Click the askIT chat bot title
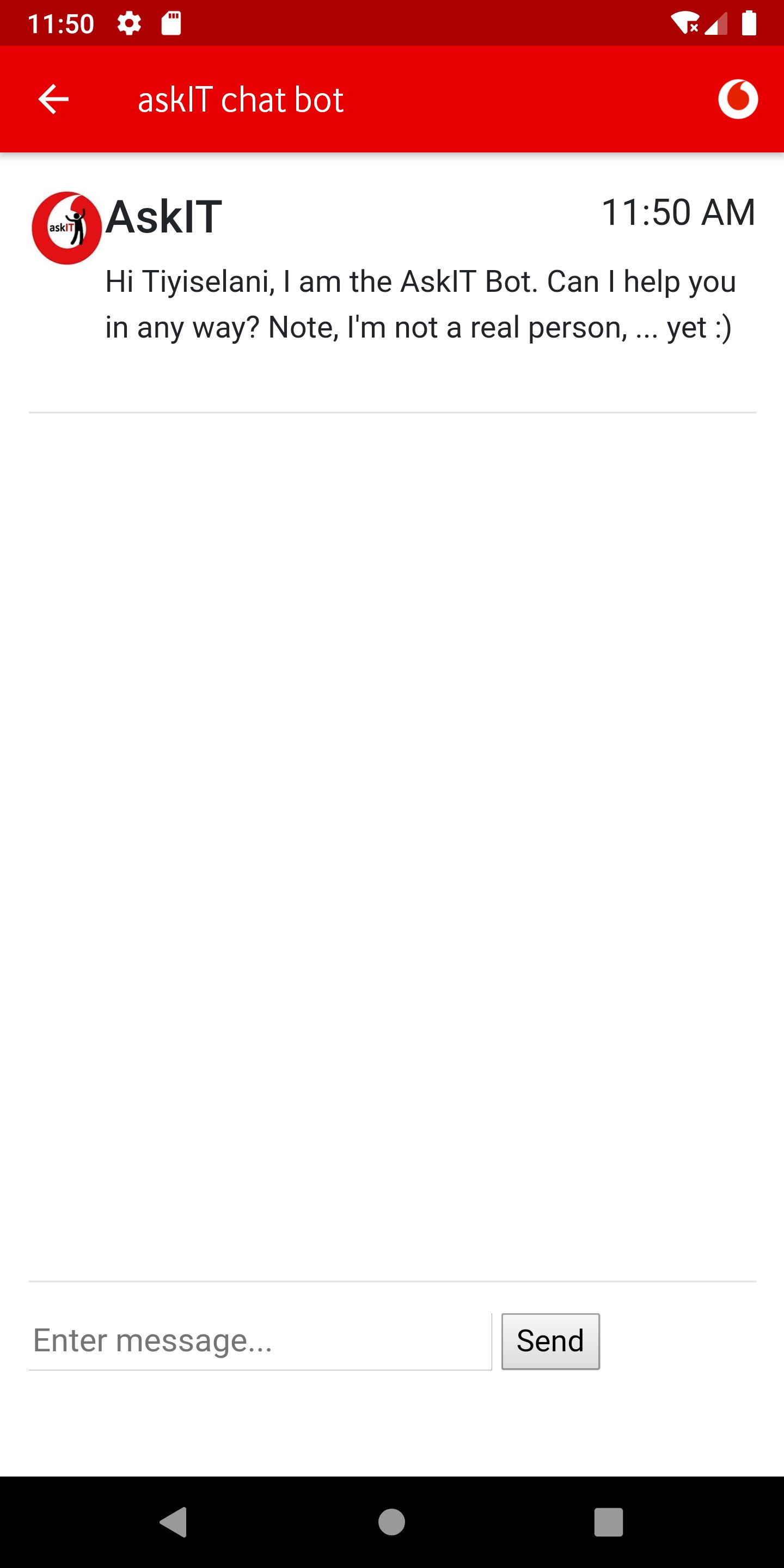784x1568 pixels. (x=241, y=99)
